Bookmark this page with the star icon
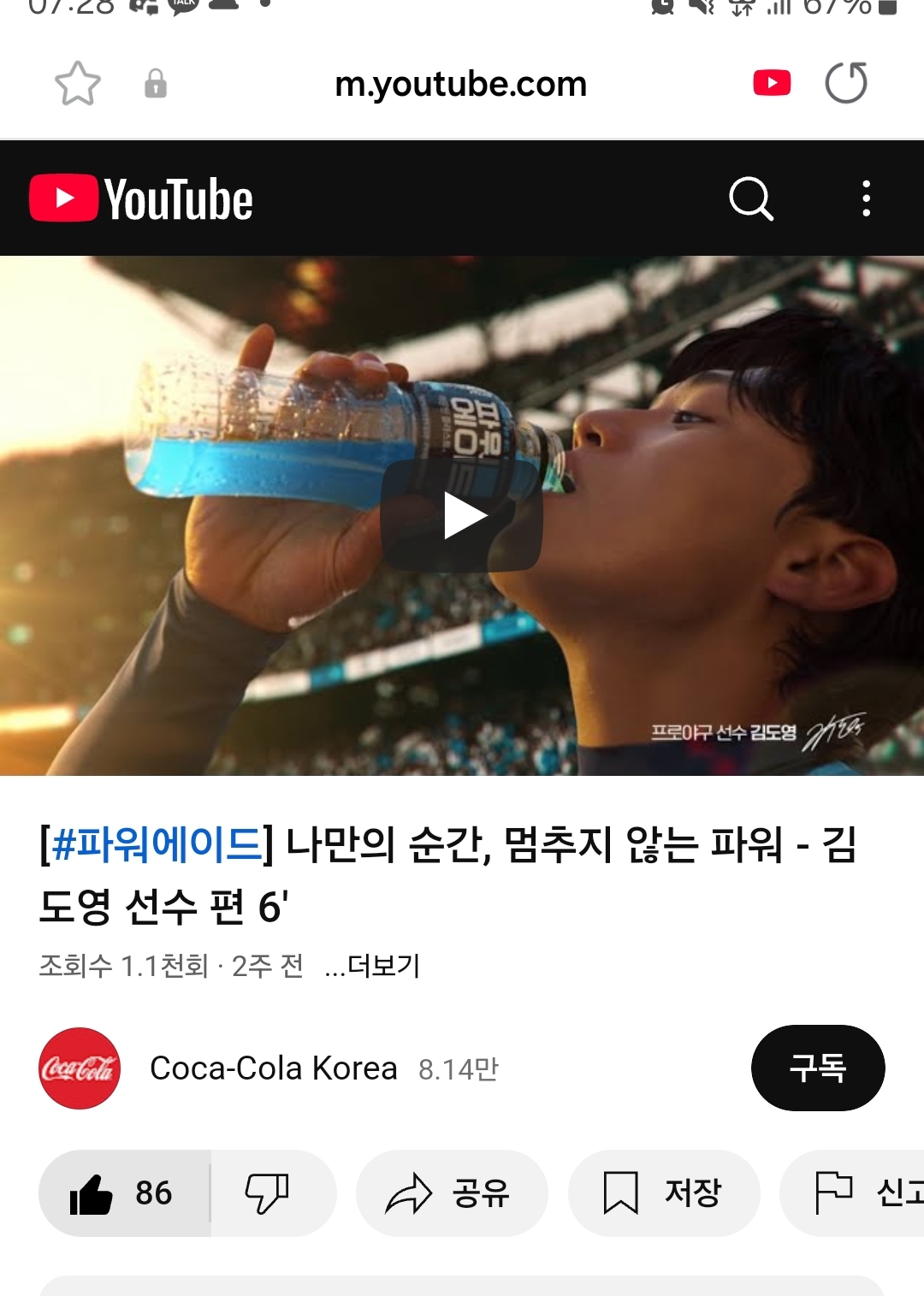 [x=78, y=84]
